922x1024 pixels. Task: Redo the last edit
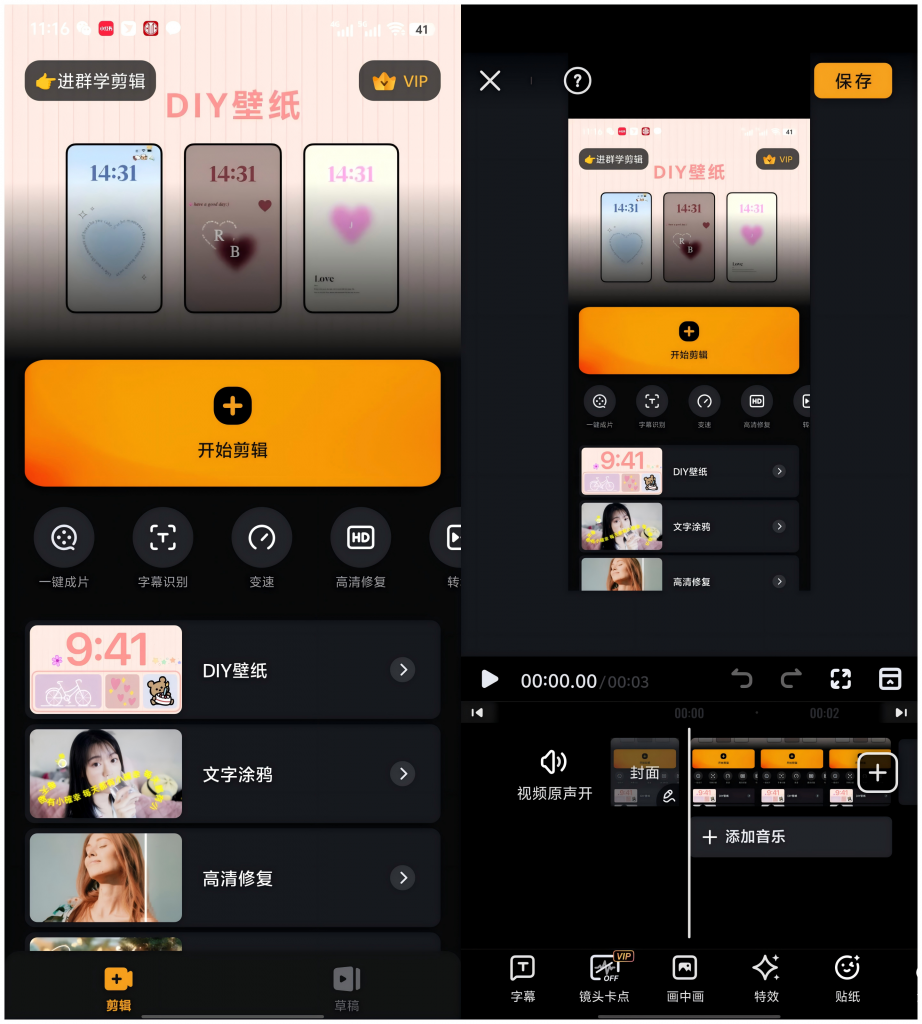(791, 680)
